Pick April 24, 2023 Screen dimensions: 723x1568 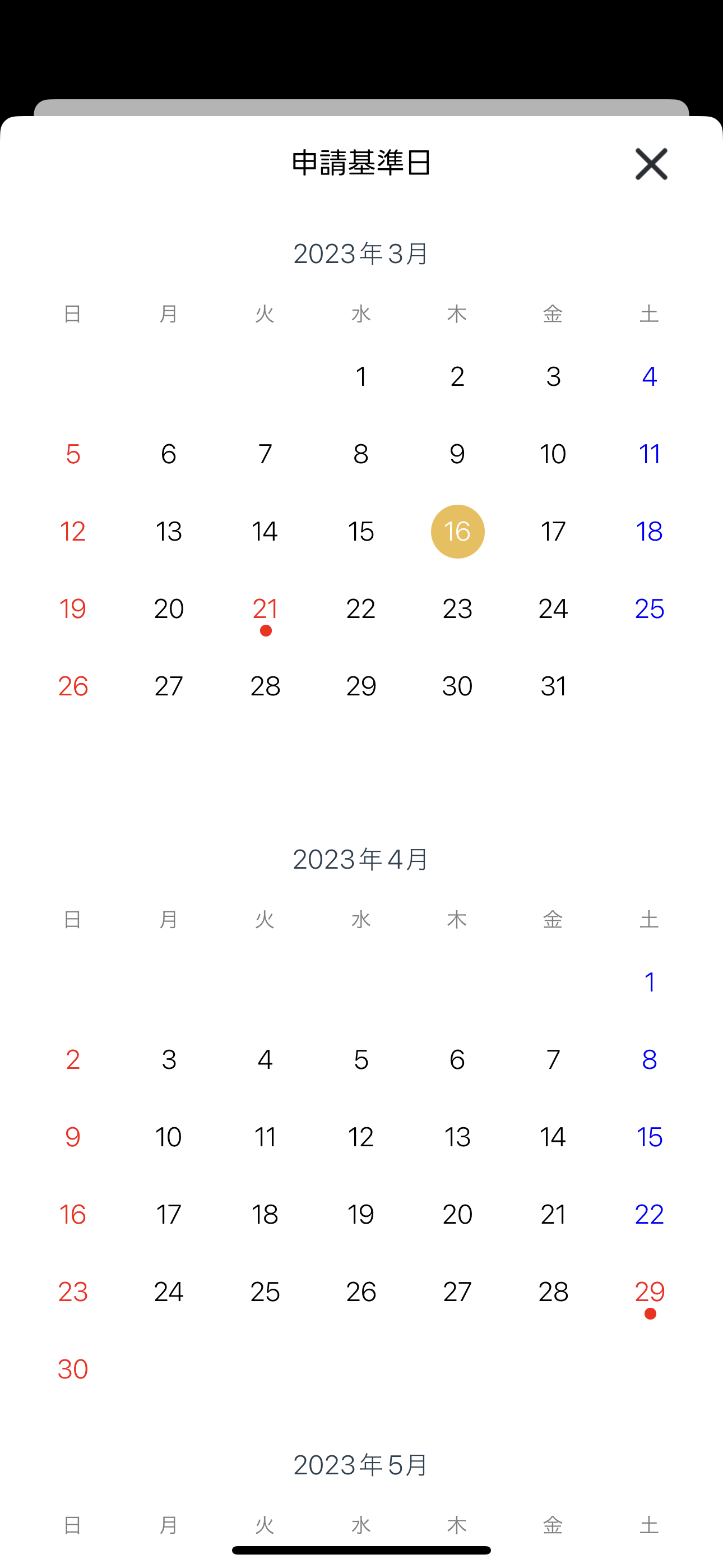coord(169,1292)
